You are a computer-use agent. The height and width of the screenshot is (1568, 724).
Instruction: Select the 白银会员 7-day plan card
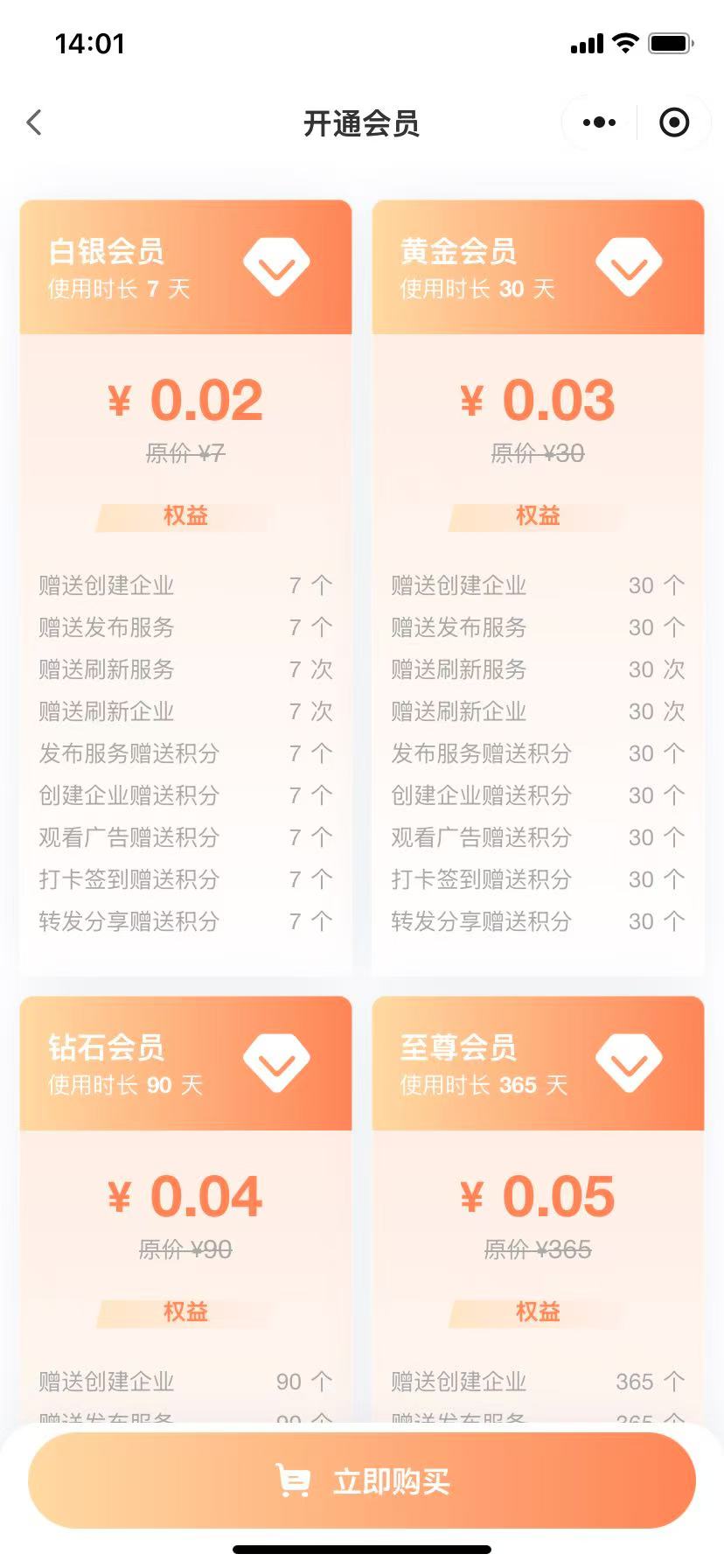(x=185, y=268)
